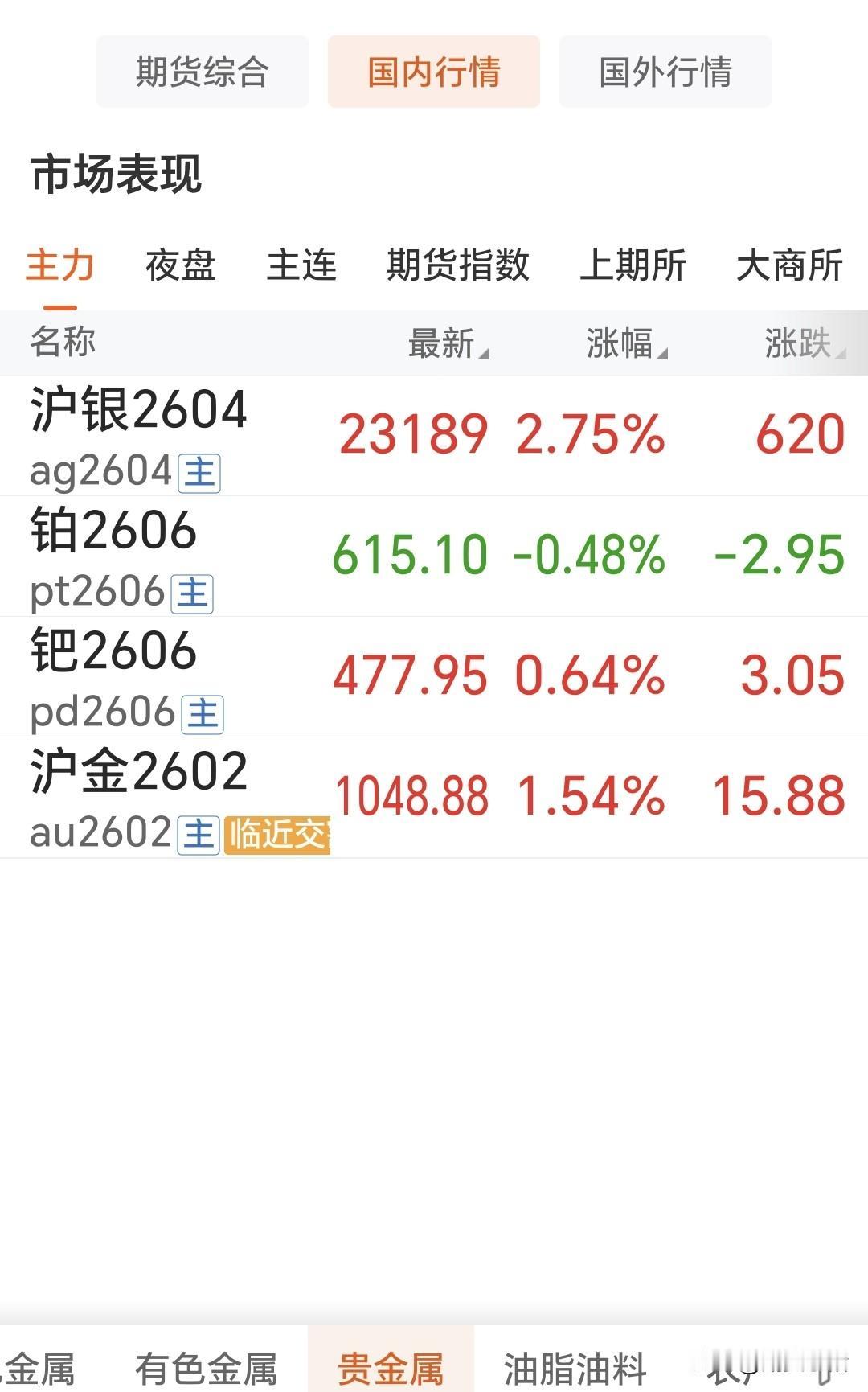Switch to 上期所 exchange tab

[x=633, y=265]
